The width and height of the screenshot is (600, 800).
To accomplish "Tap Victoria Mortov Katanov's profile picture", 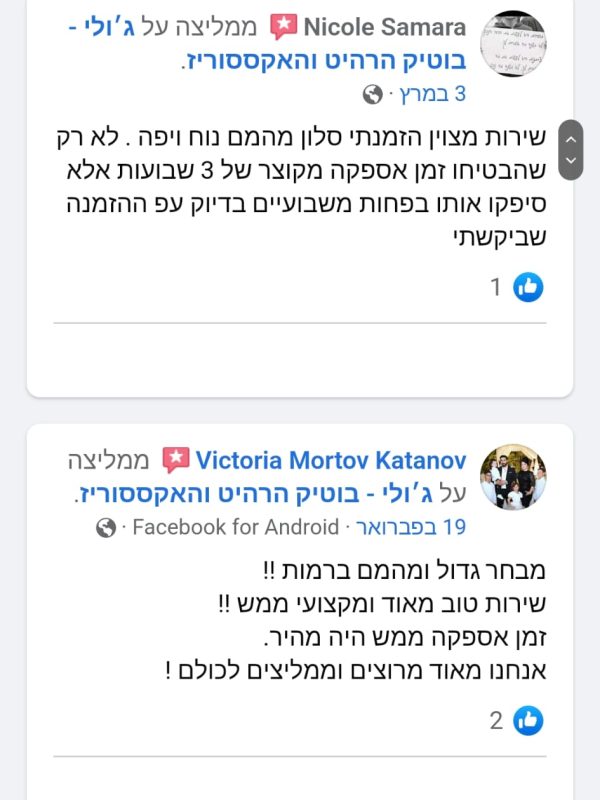I will click(513, 478).
